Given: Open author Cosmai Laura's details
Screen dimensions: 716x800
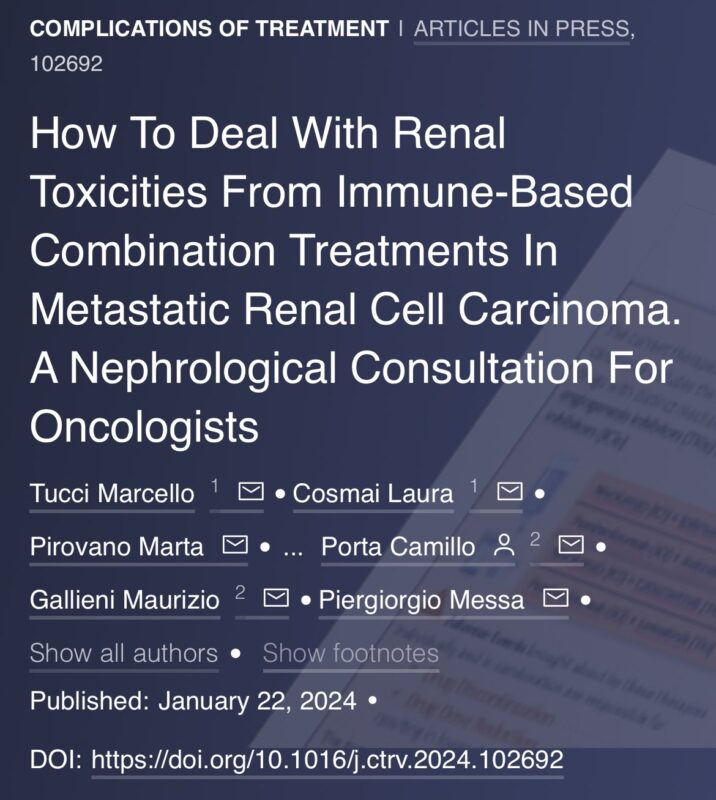Looking at the screenshot, I should (x=372, y=493).
